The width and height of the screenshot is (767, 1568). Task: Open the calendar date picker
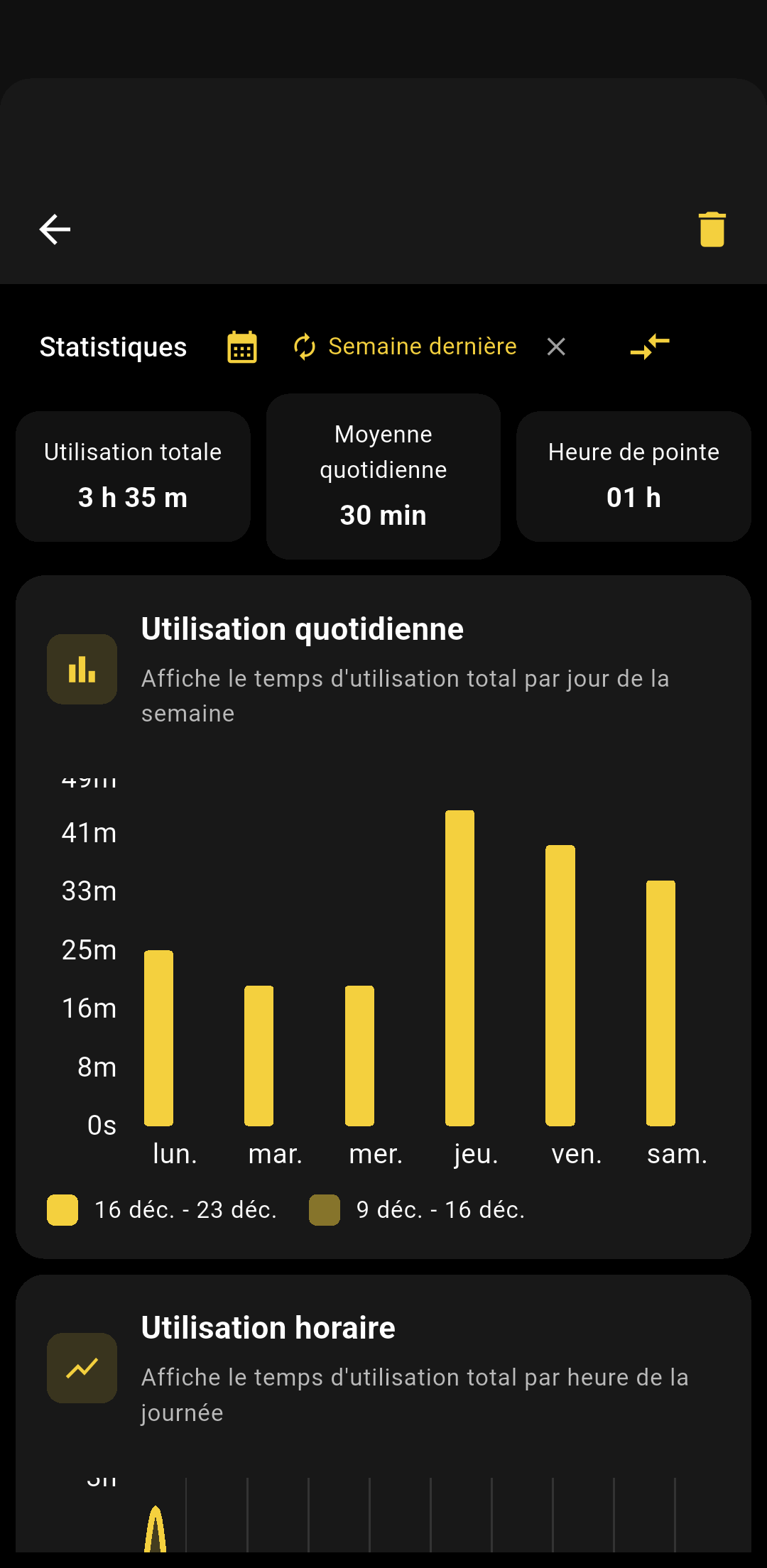click(x=241, y=347)
